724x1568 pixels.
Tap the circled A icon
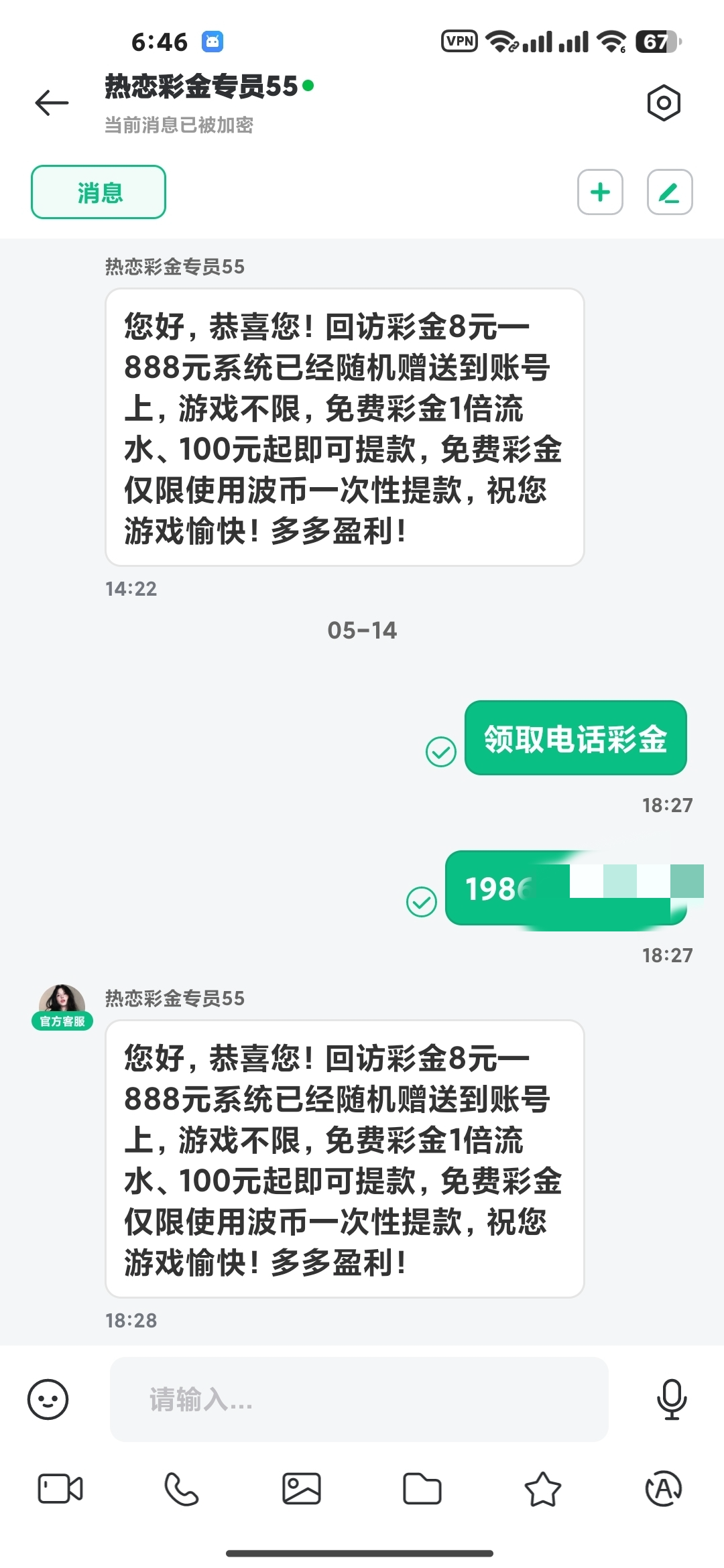coord(663,1489)
